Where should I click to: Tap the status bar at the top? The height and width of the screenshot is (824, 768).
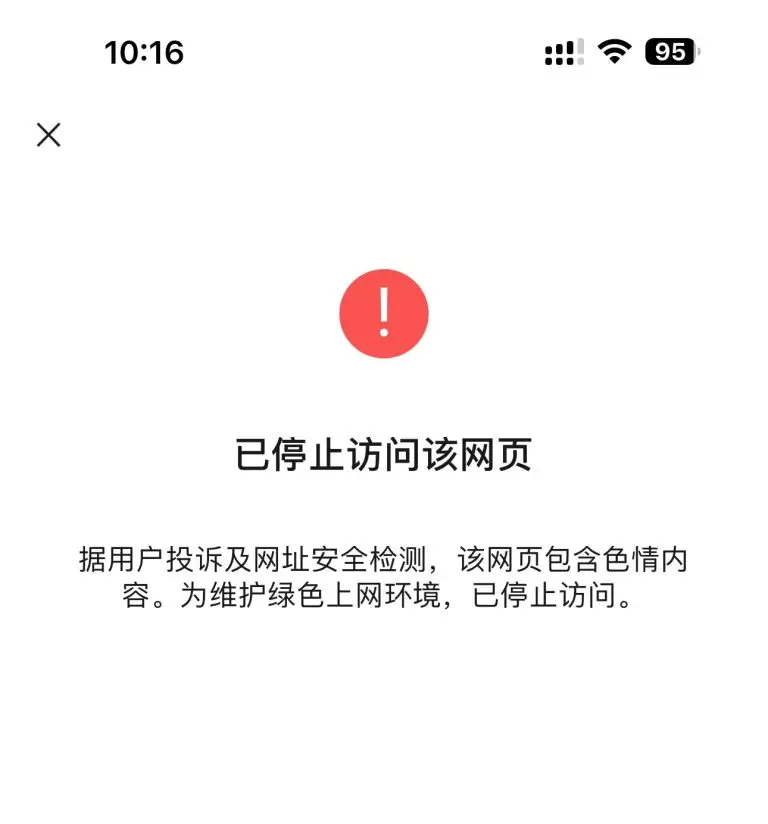[x=384, y=51]
